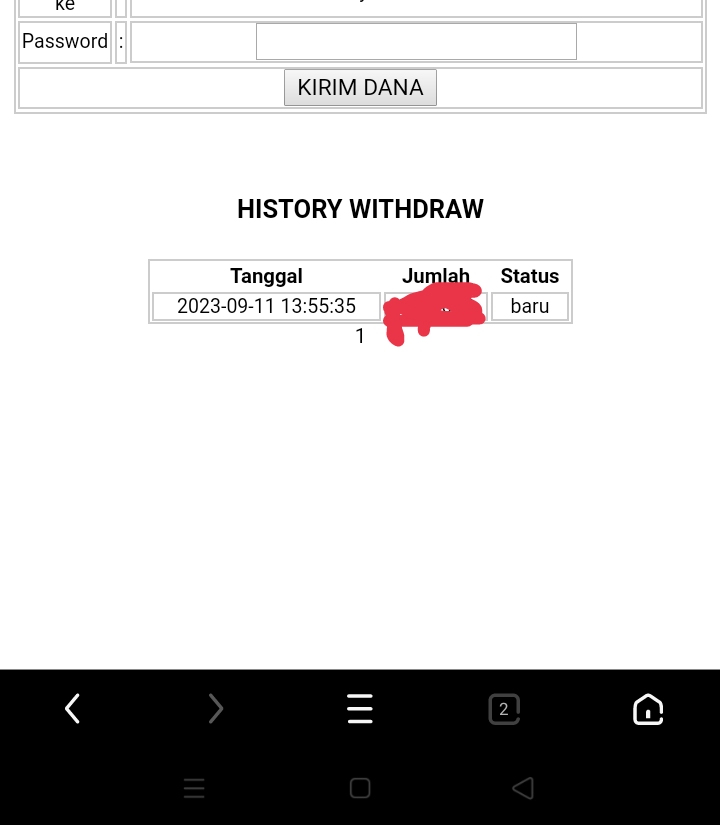The image size is (720, 825).
Task: Tap the Password input field
Action: [416, 42]
